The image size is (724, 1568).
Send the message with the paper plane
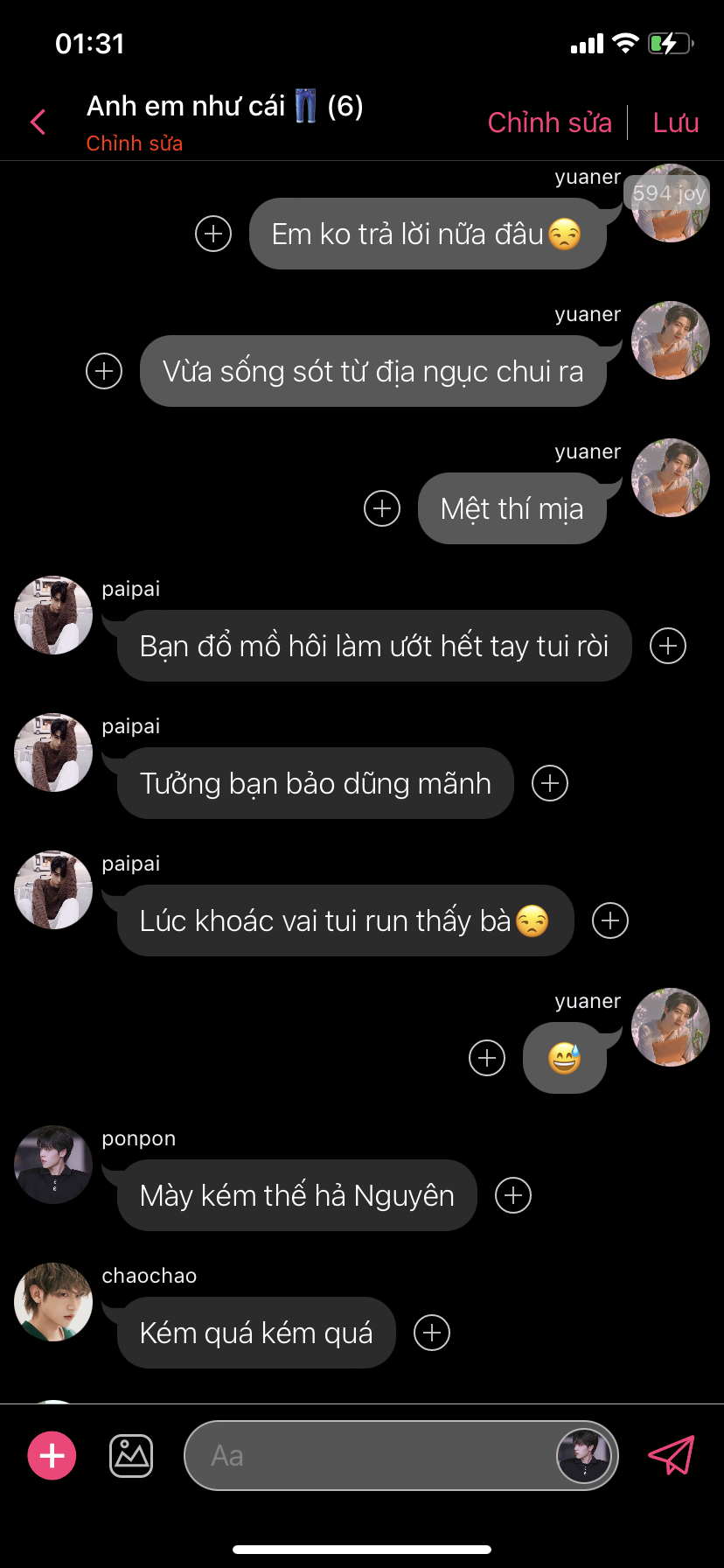click(x=671, y=1455)
